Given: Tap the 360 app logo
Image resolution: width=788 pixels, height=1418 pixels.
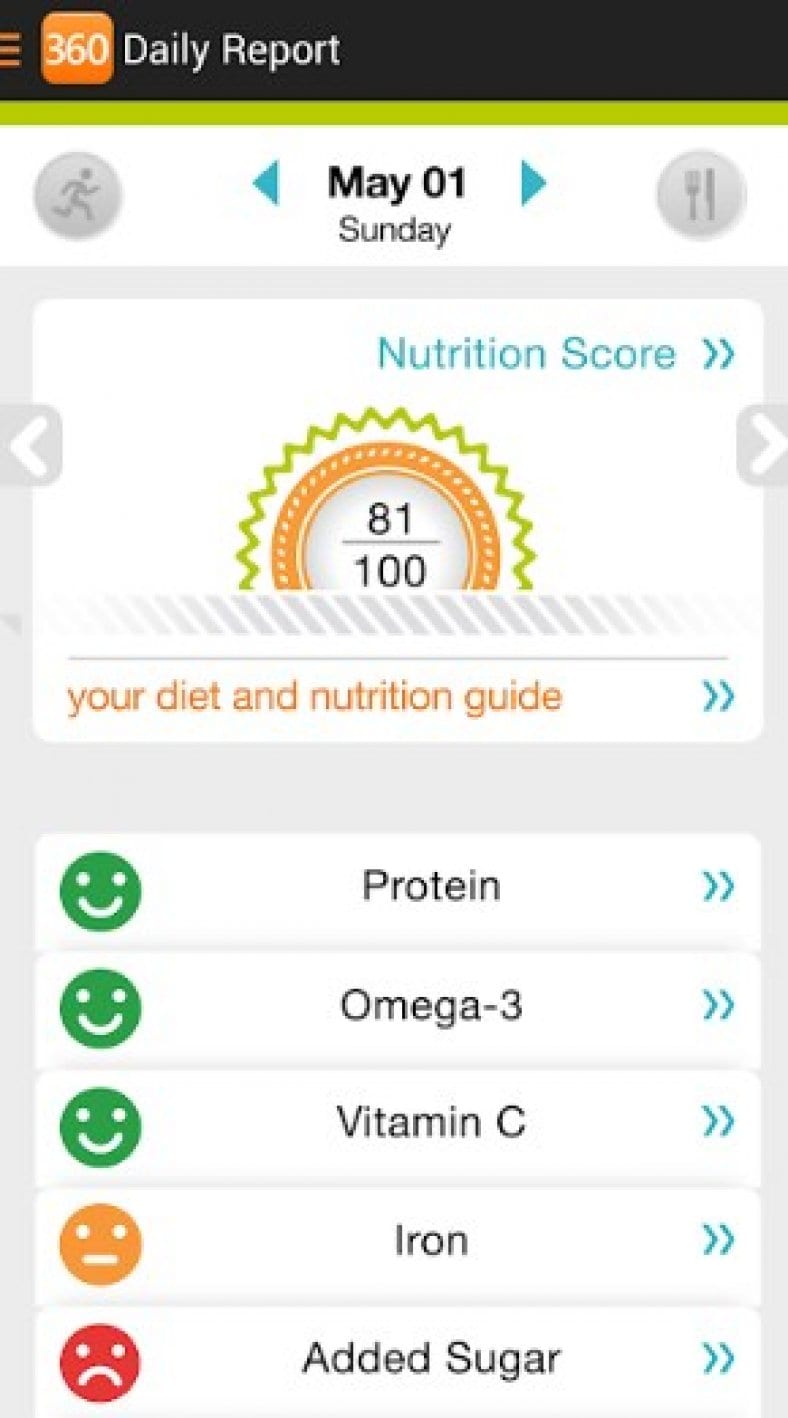Looking at the screenshot, I should coord(77,48).
